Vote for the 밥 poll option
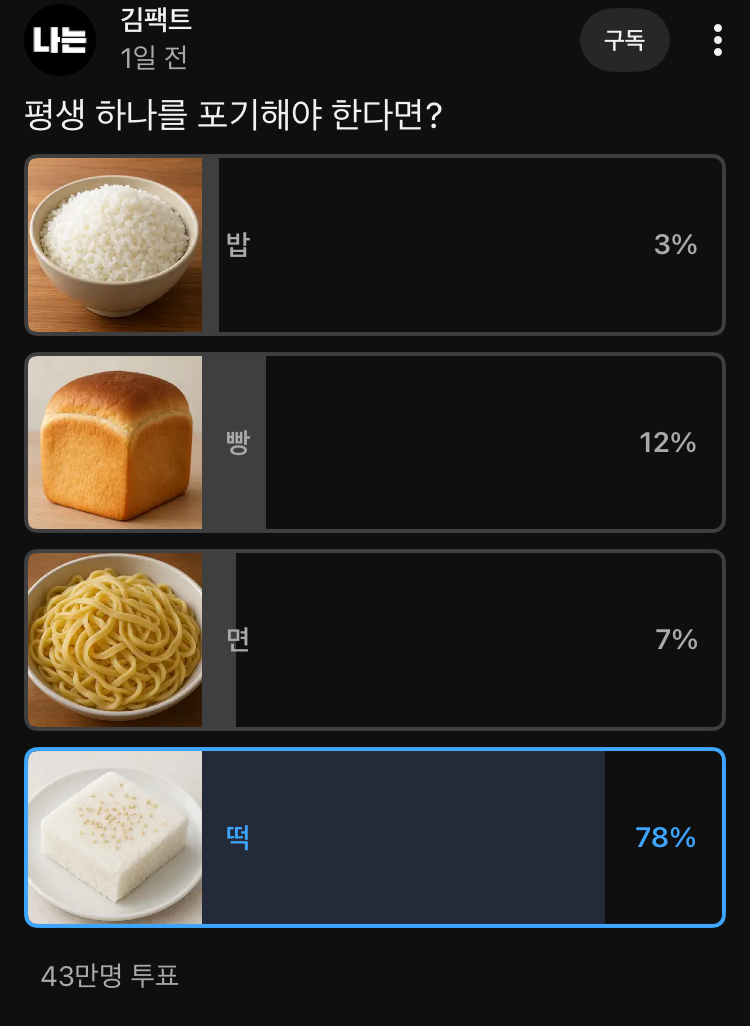The height and width of the screenshot is (1026, 750). coord(375,245)
